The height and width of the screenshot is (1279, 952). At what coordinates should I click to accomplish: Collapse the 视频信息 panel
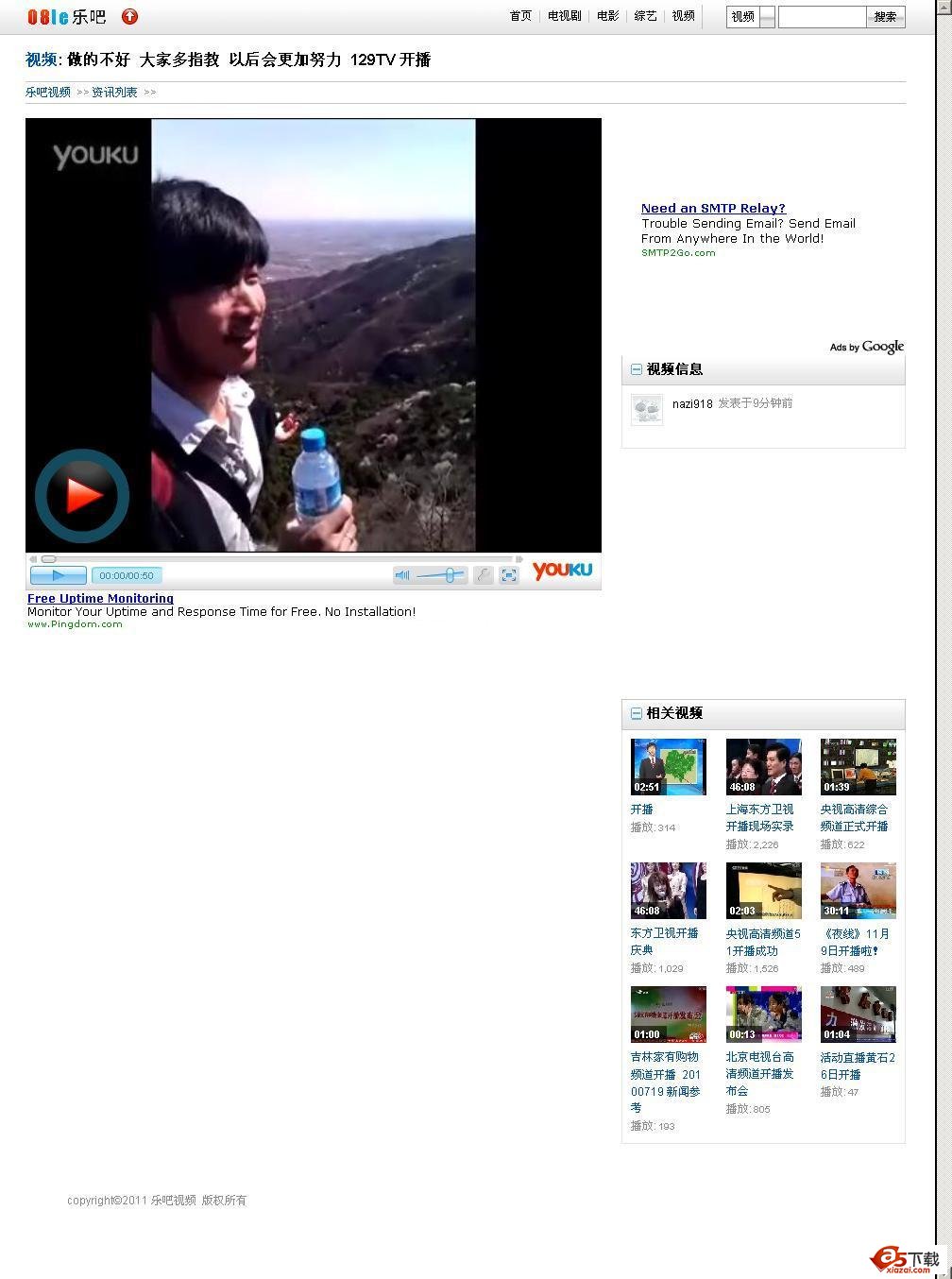coord(637,369)
